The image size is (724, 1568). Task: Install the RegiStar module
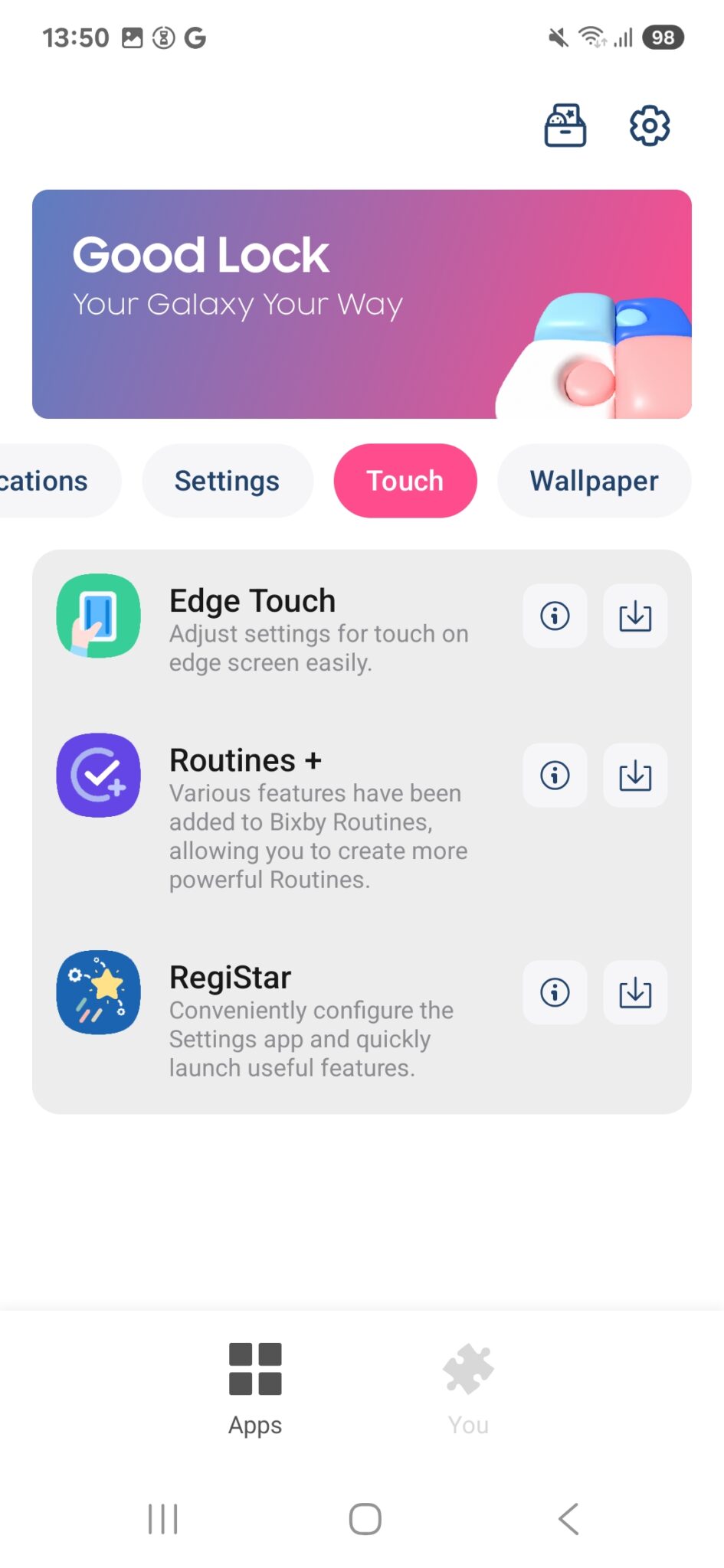click(x=634, y=993)
